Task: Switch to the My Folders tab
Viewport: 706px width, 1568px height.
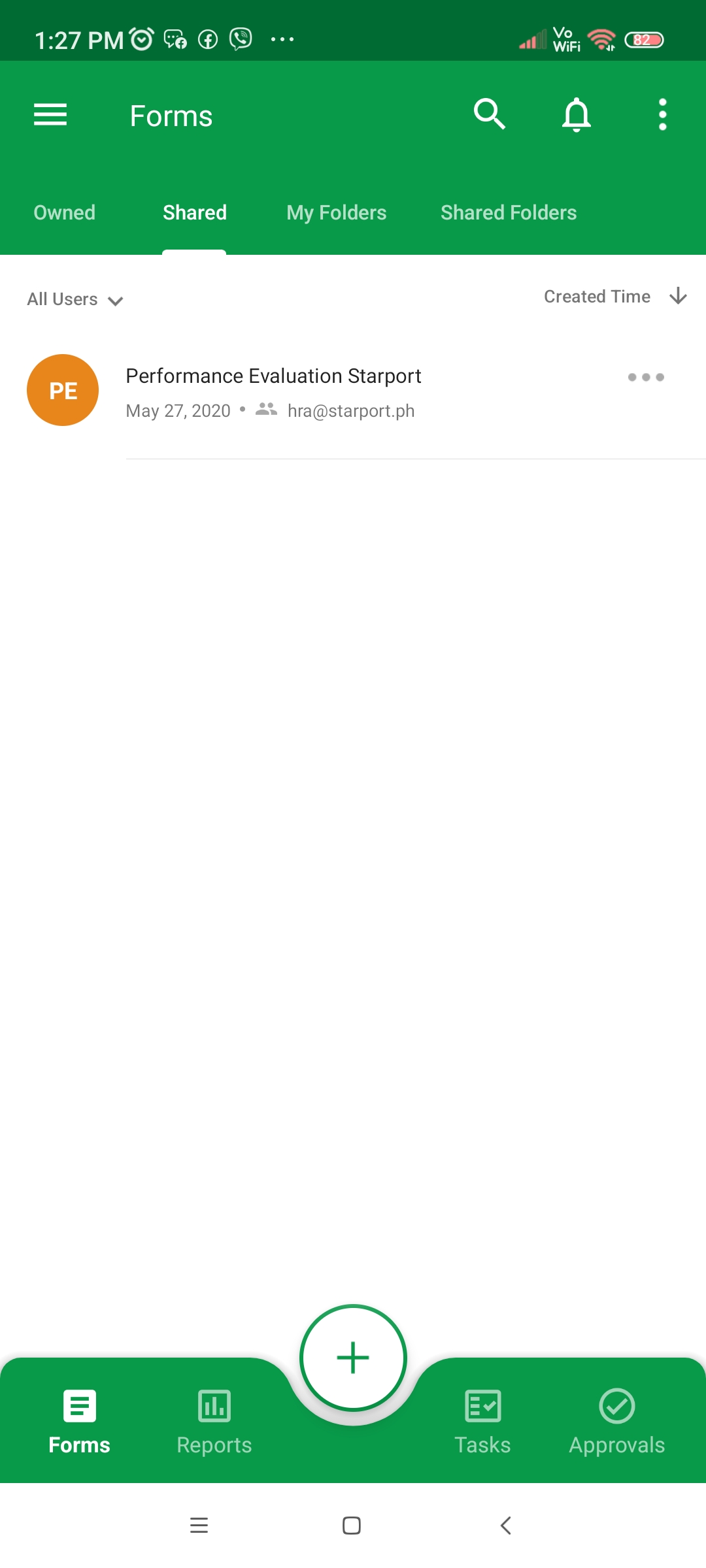Action: click(x=336, y=212)
